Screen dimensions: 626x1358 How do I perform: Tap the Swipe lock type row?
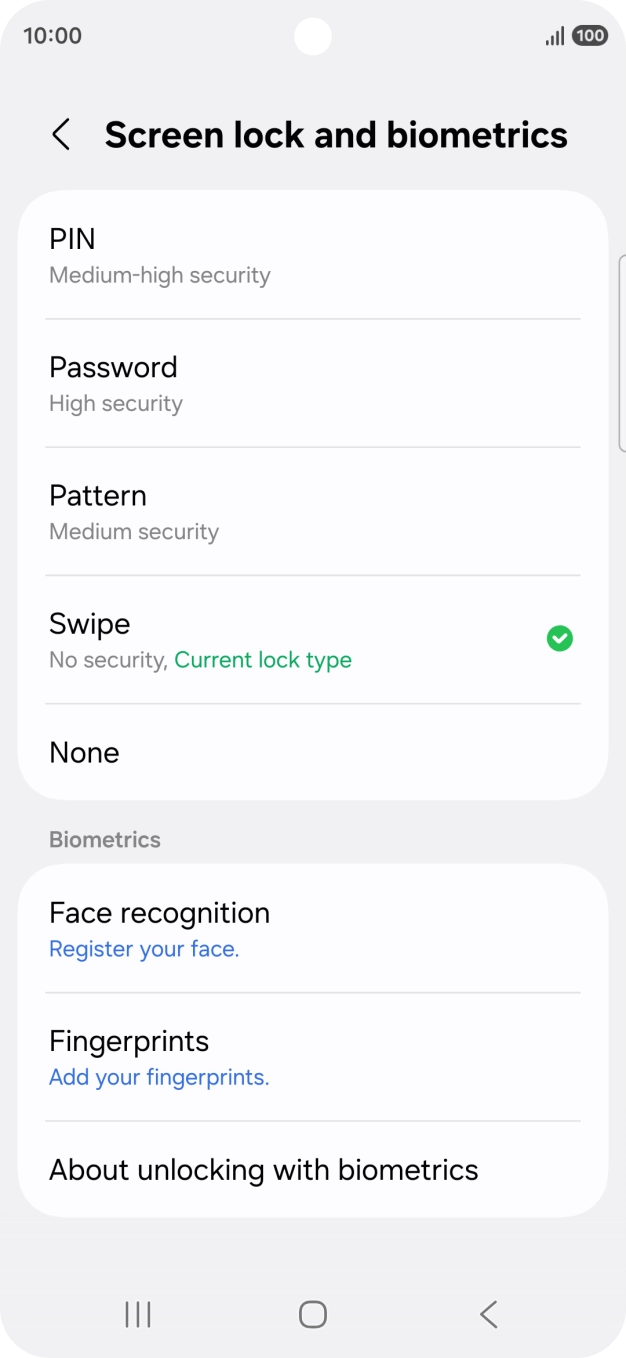coord(312,639)
